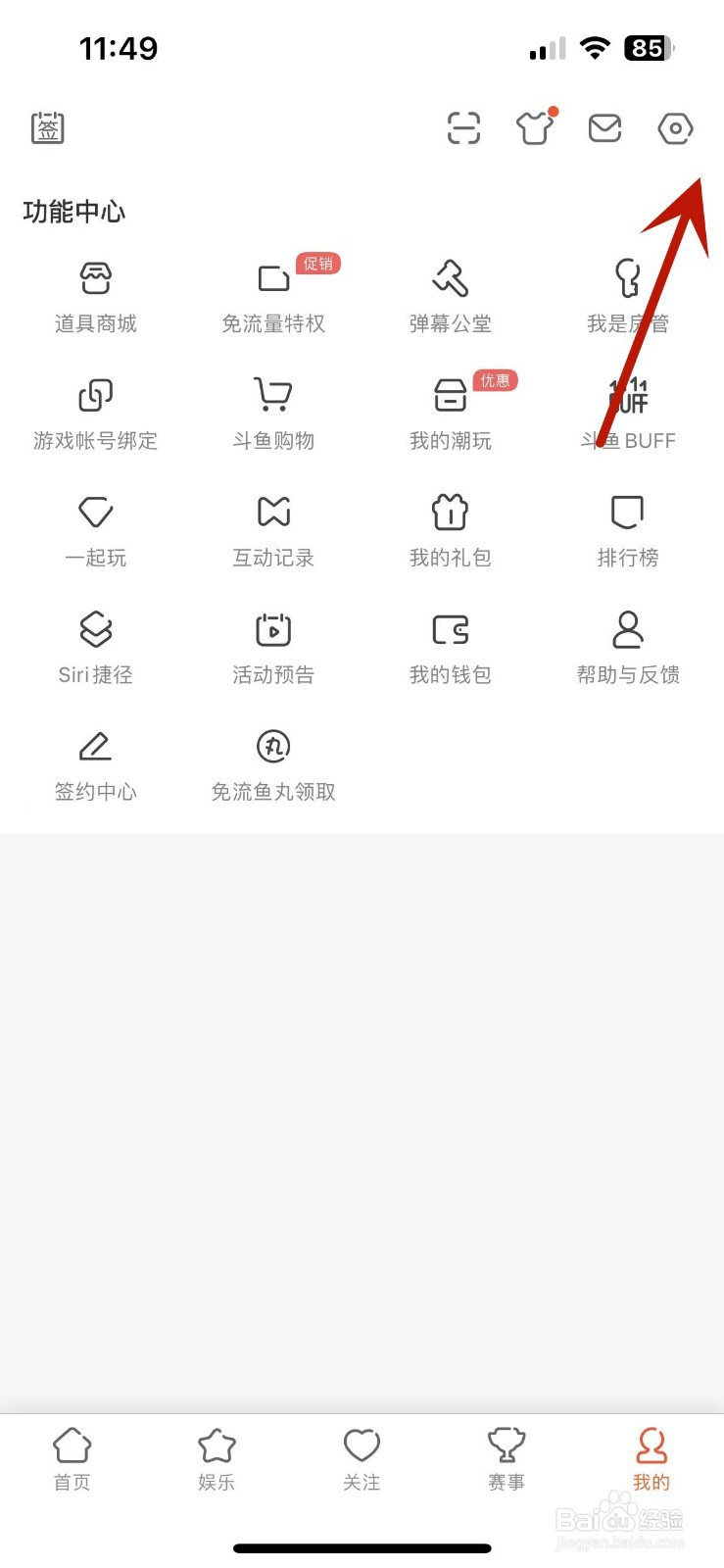Open 我的钱包
724x1568 pixels.
click(451, 649)
